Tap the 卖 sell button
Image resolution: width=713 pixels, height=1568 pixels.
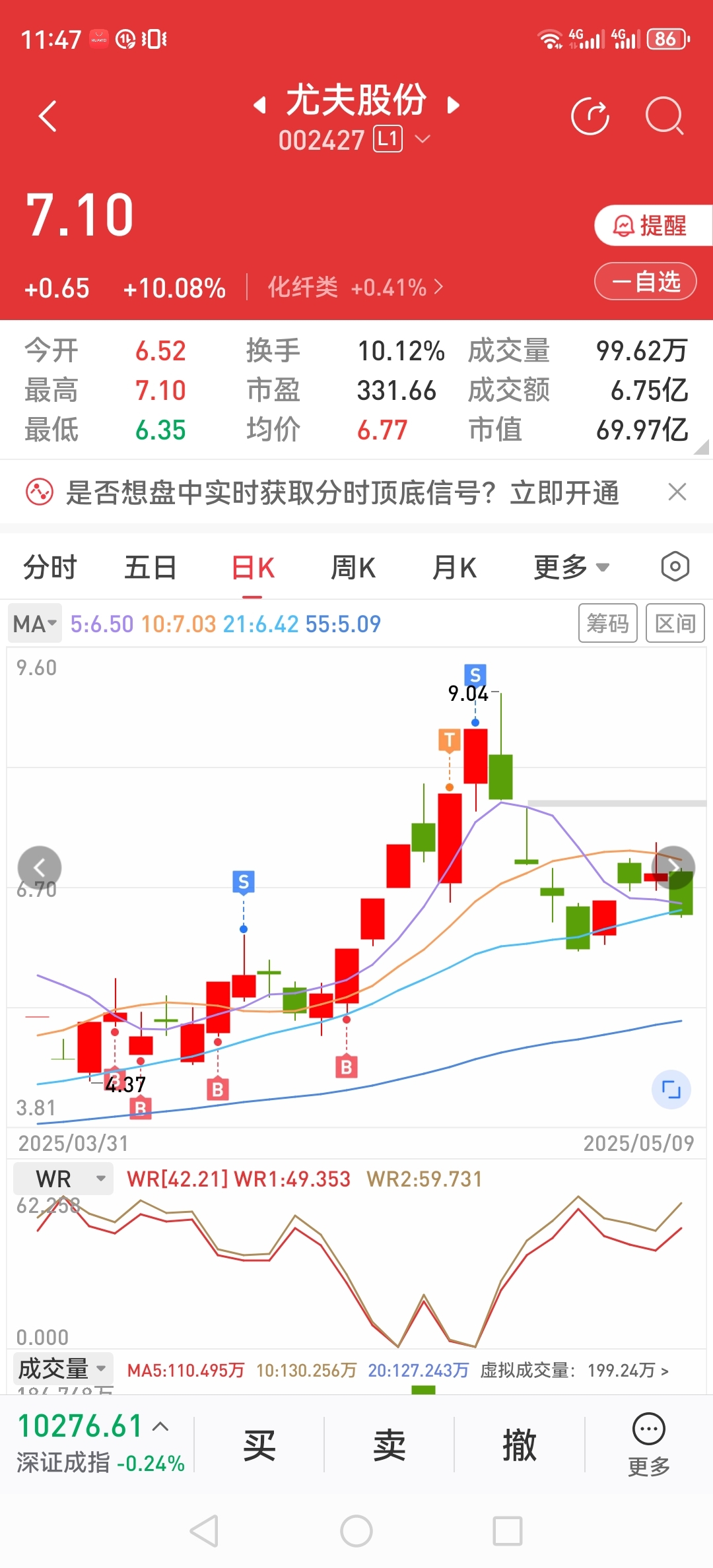(x=390, y=1445)
